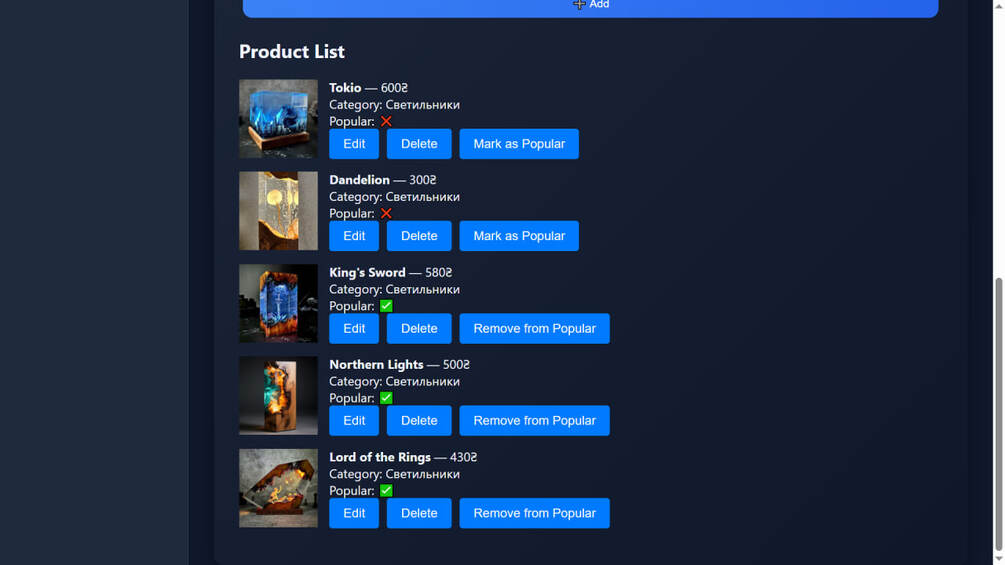Tap the Add button at top
1005x565 pixels.
pos(590,6)
